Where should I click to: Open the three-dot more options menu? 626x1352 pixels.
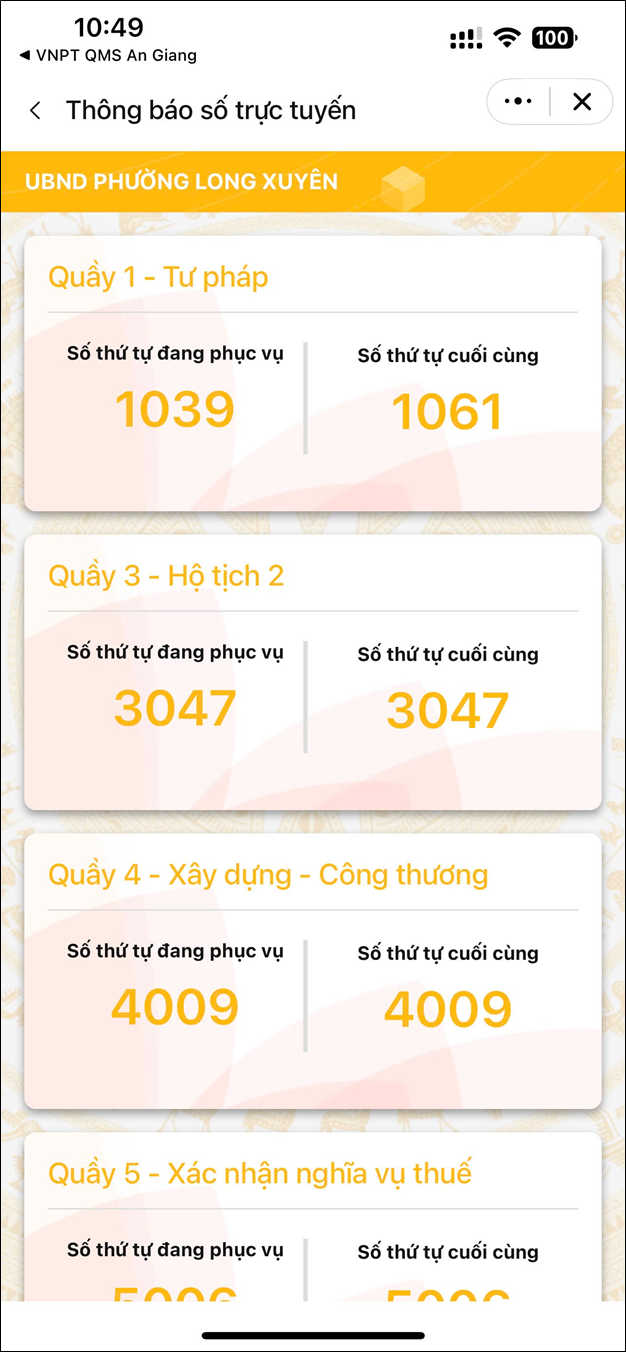tap(519, 101)
